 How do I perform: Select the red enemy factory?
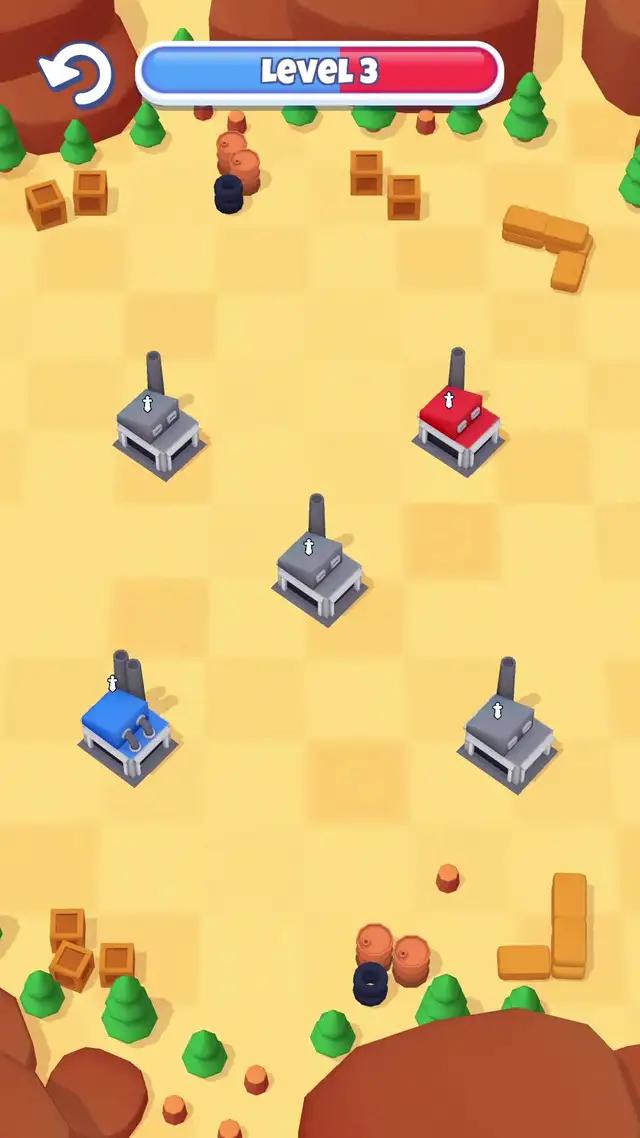coord(459,422)
